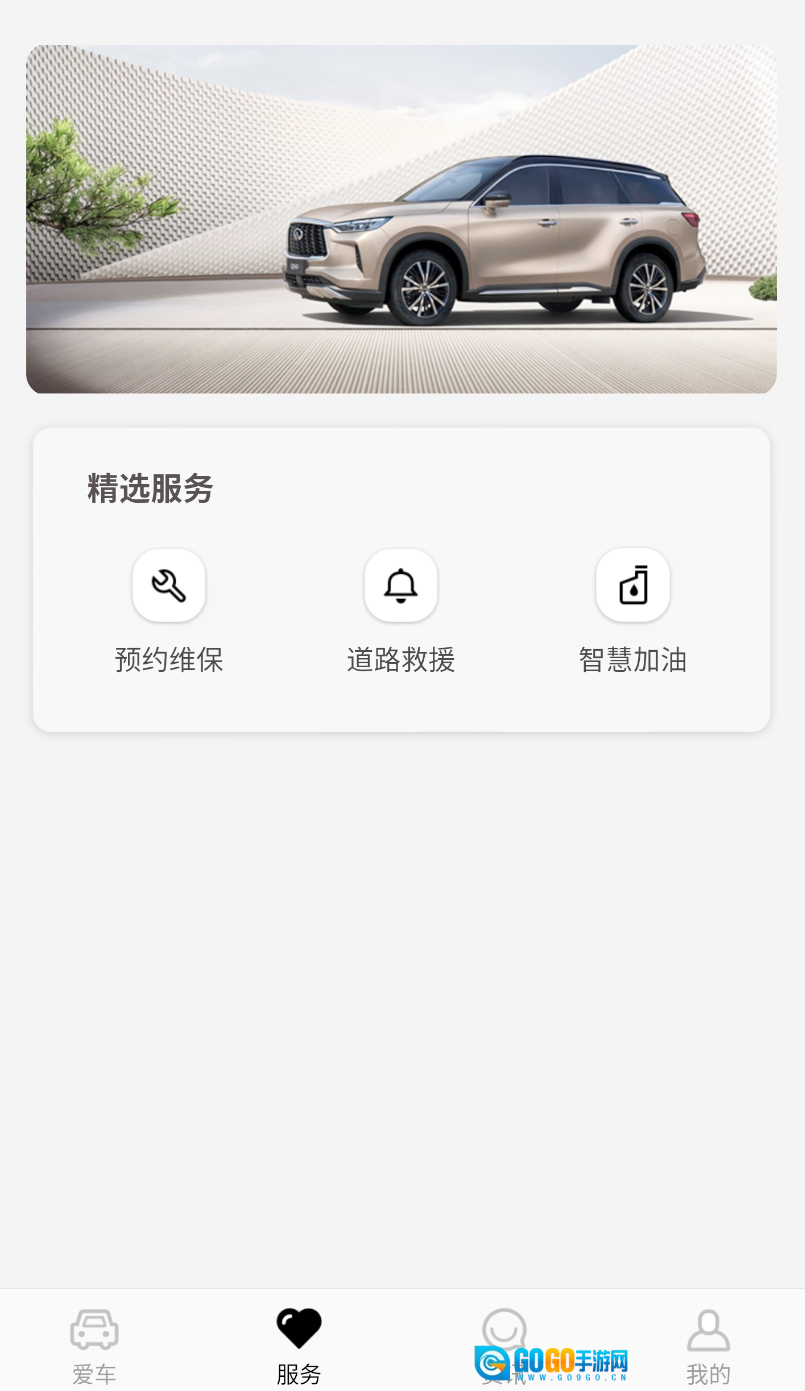This screenshot has height=1391, width=805.
Task: Click the person icon above 我的
Action: pos(709,1328)
